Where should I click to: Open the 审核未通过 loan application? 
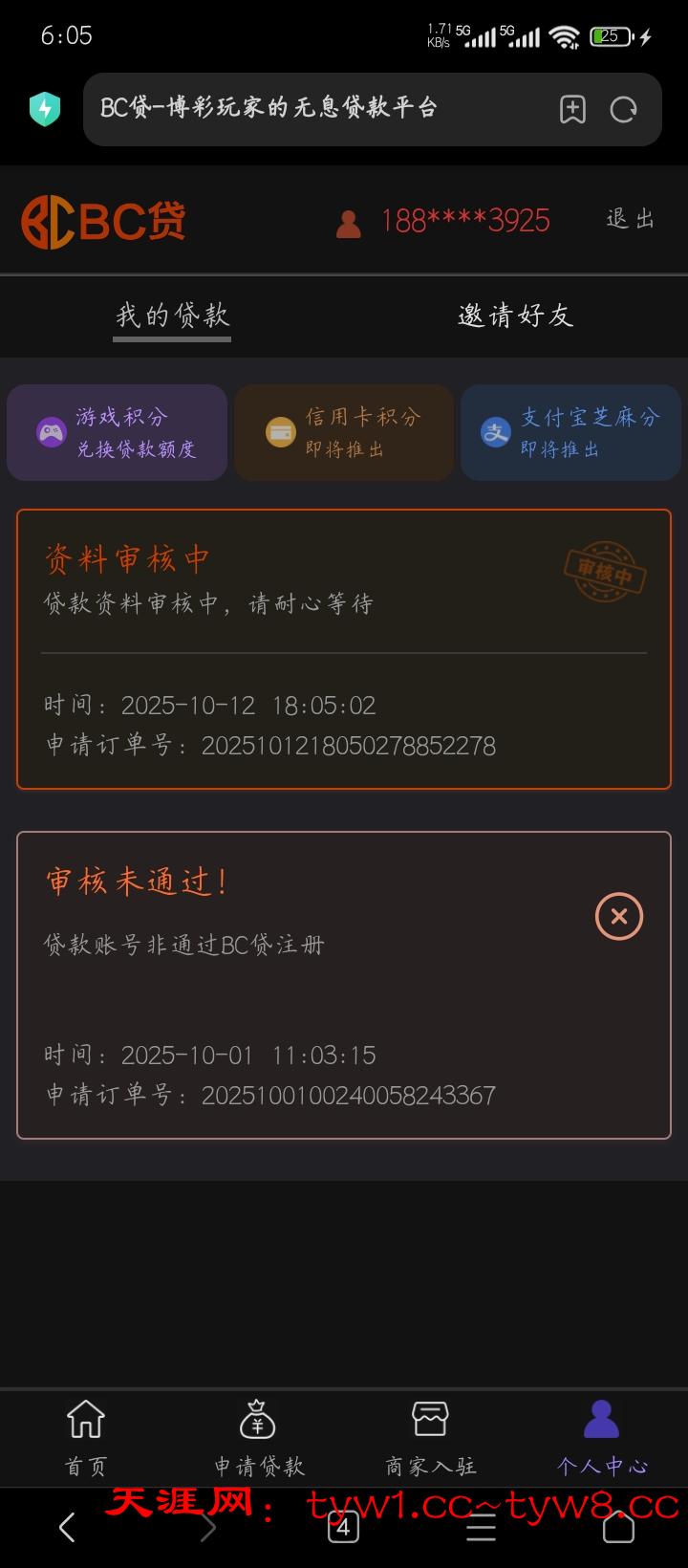(344, 985)
